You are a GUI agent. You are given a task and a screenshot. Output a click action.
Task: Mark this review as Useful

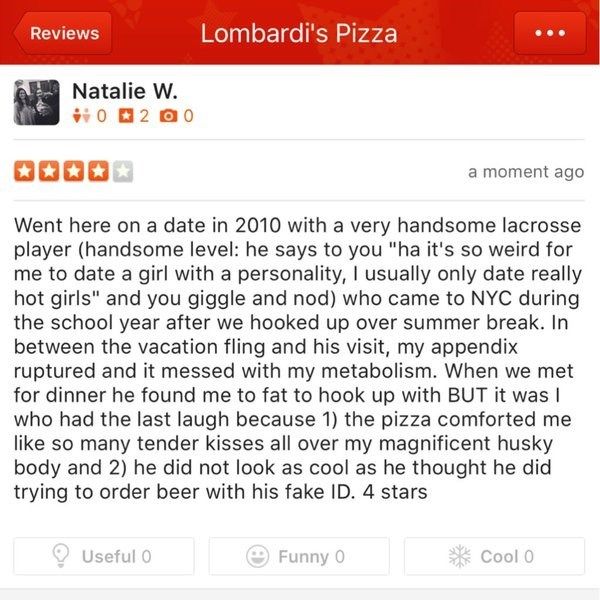click(103, 556)
